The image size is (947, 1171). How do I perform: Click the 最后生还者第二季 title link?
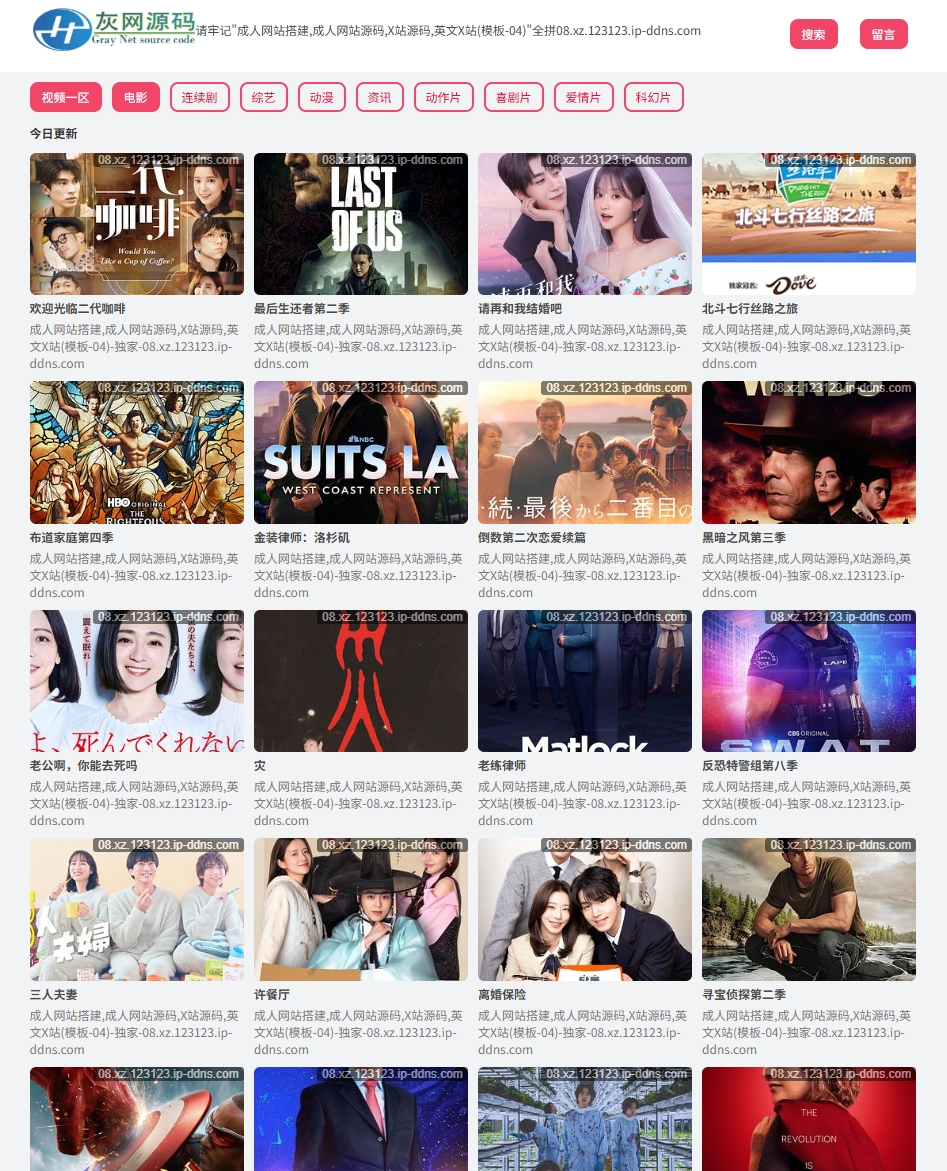tap(301, 308)
